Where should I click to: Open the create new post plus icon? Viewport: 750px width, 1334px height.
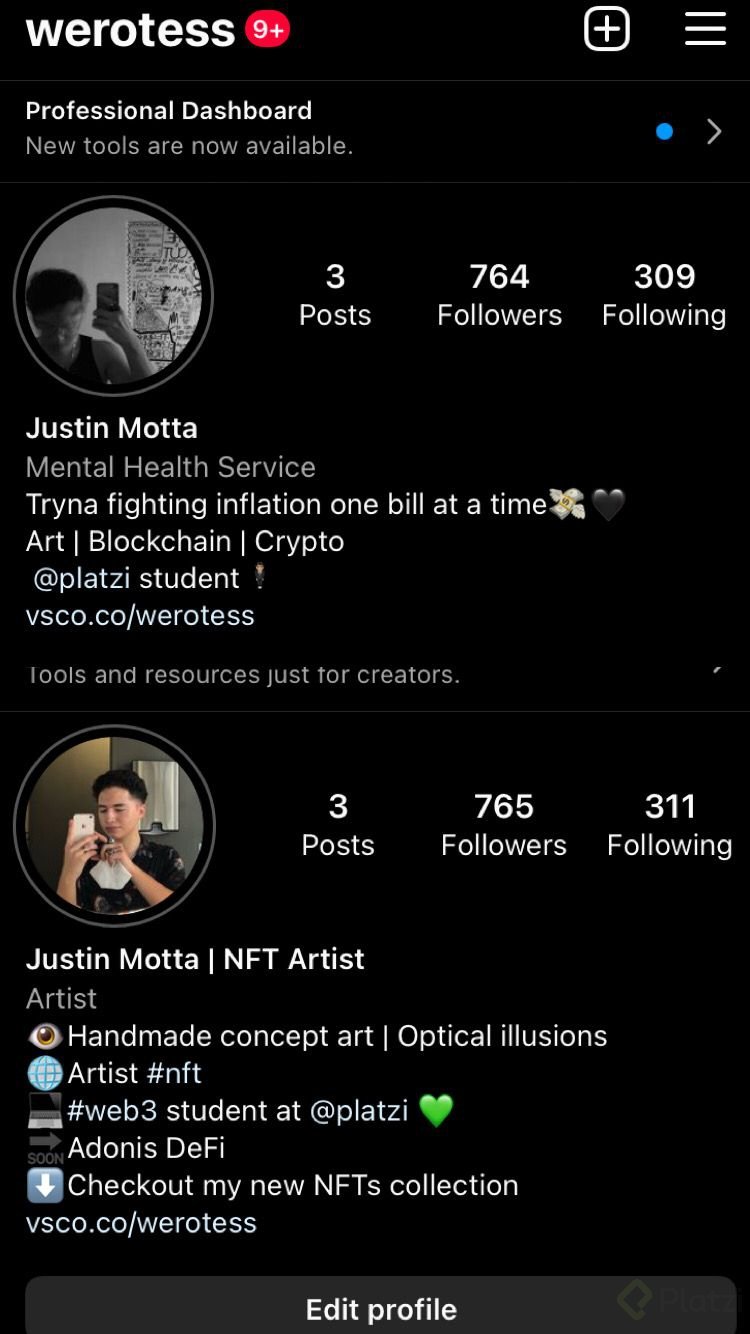[x=606, y=29]
